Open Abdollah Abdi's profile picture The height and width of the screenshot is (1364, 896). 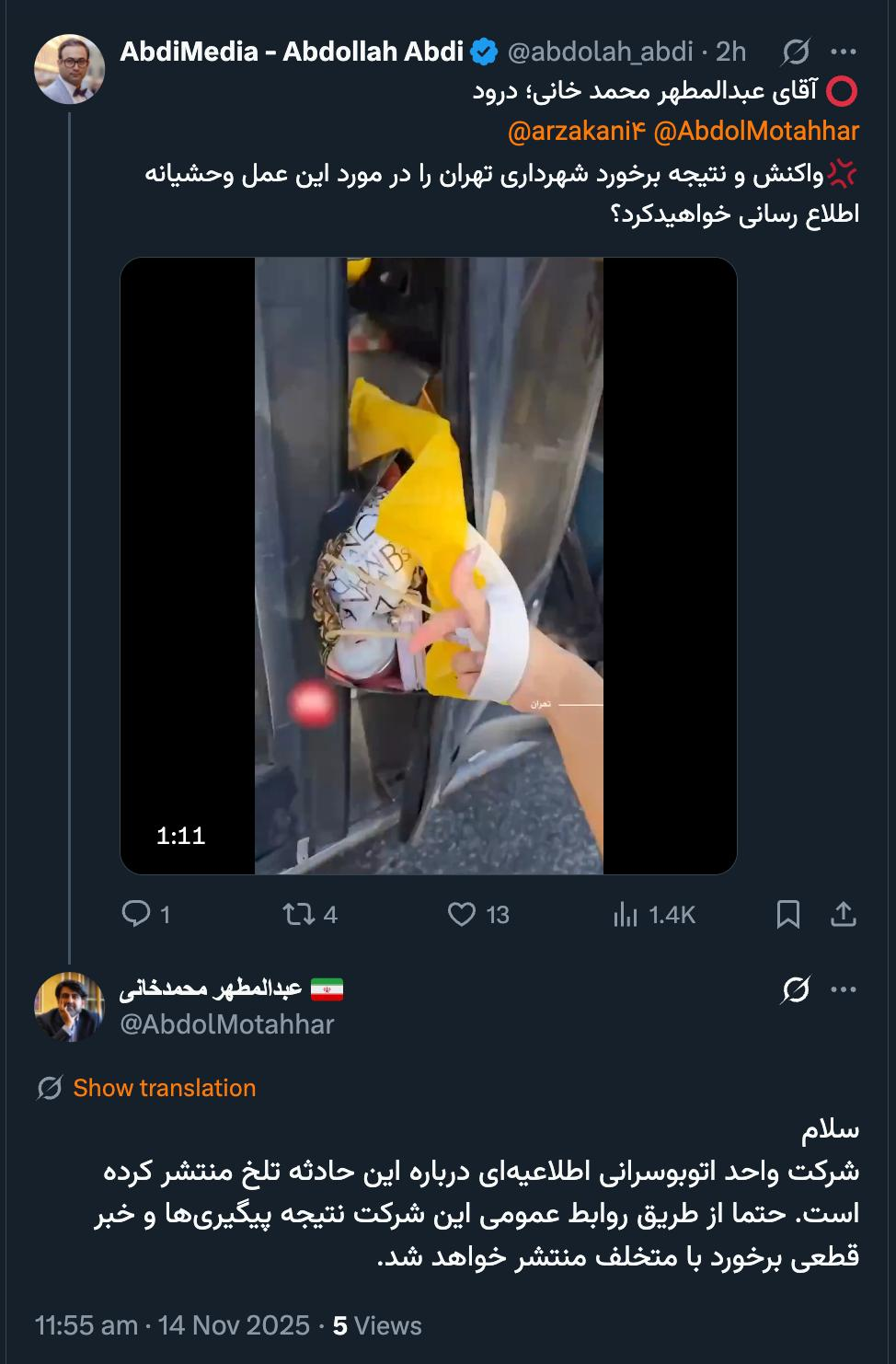coord(69,69)
